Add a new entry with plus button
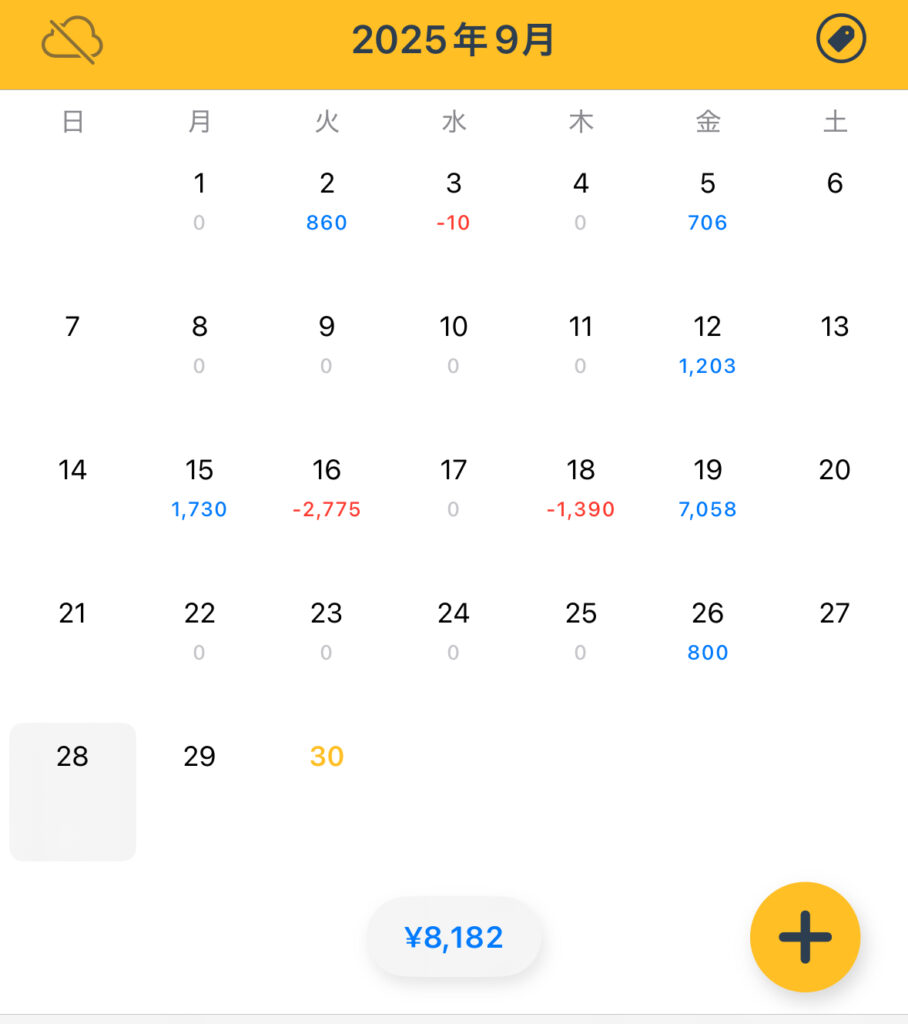 point(805,937)
